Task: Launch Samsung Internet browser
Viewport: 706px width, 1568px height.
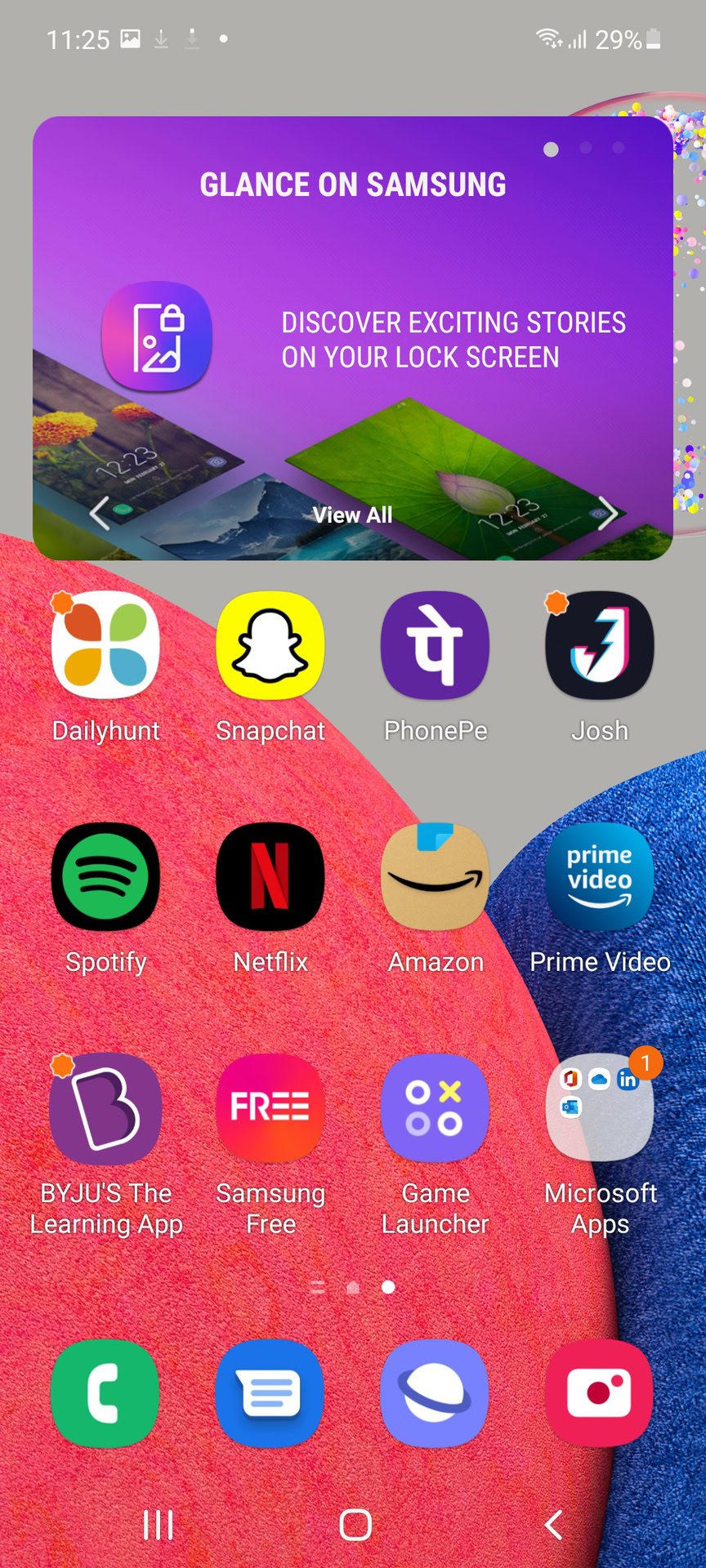Action: click(x=435, y=1392)
